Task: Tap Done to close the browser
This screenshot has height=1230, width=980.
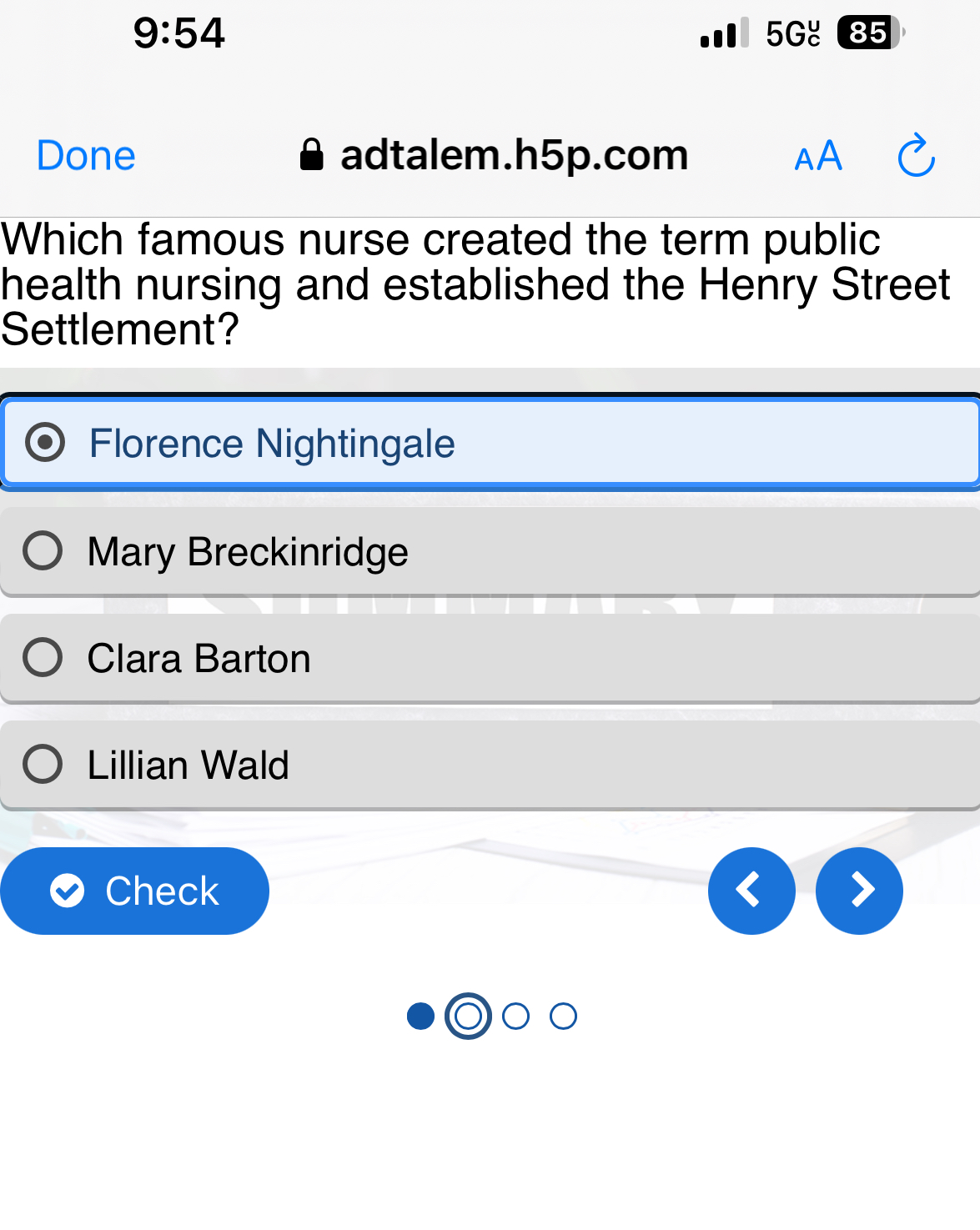Action: pyautogui.click(x=86, y=156)
